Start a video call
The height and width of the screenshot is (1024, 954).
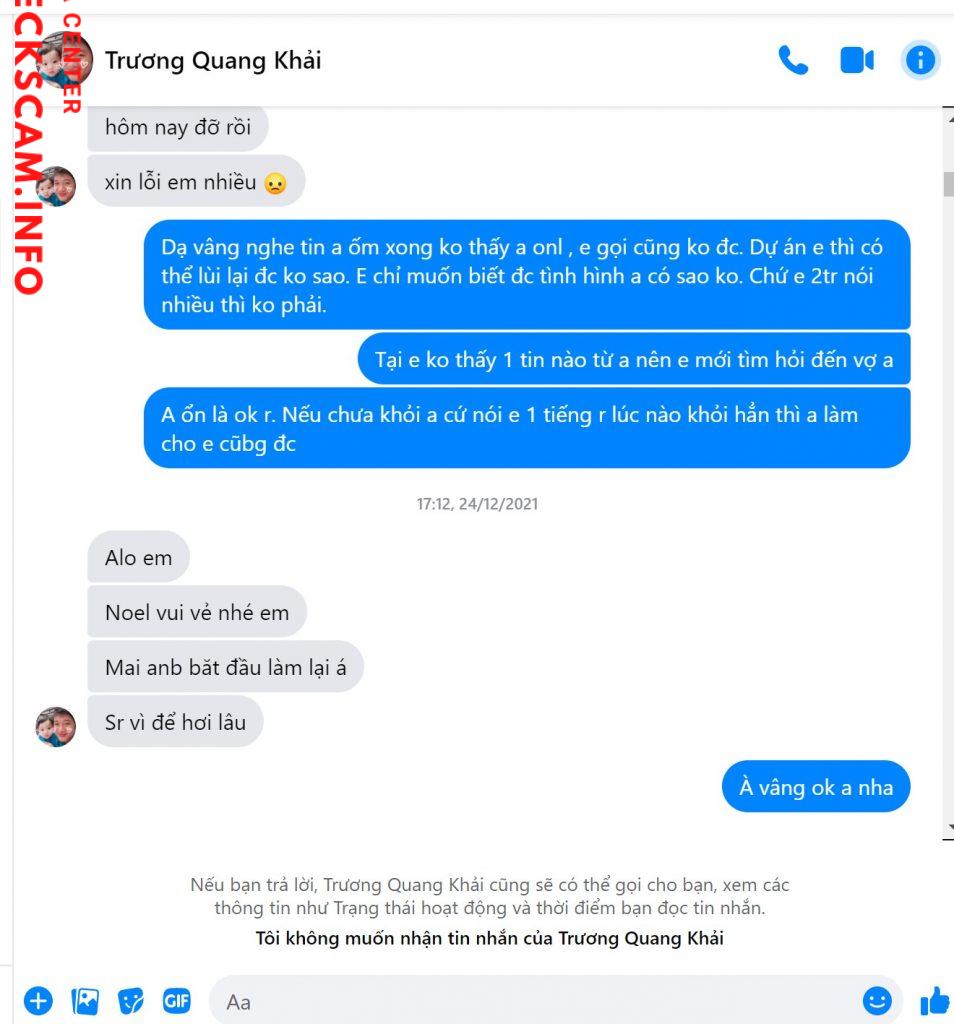857,61
